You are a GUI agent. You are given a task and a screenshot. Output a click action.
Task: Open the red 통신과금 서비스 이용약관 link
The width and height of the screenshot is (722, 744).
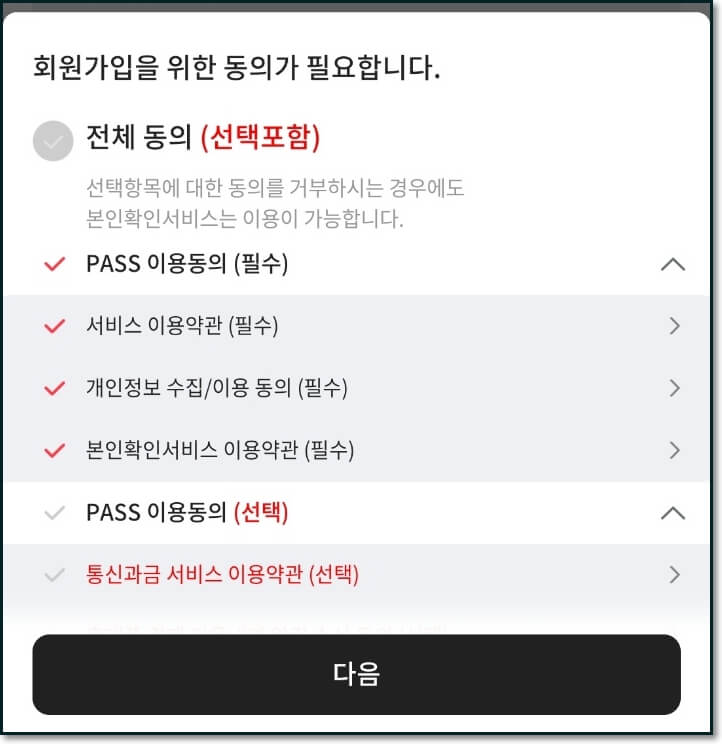point(223,574)
